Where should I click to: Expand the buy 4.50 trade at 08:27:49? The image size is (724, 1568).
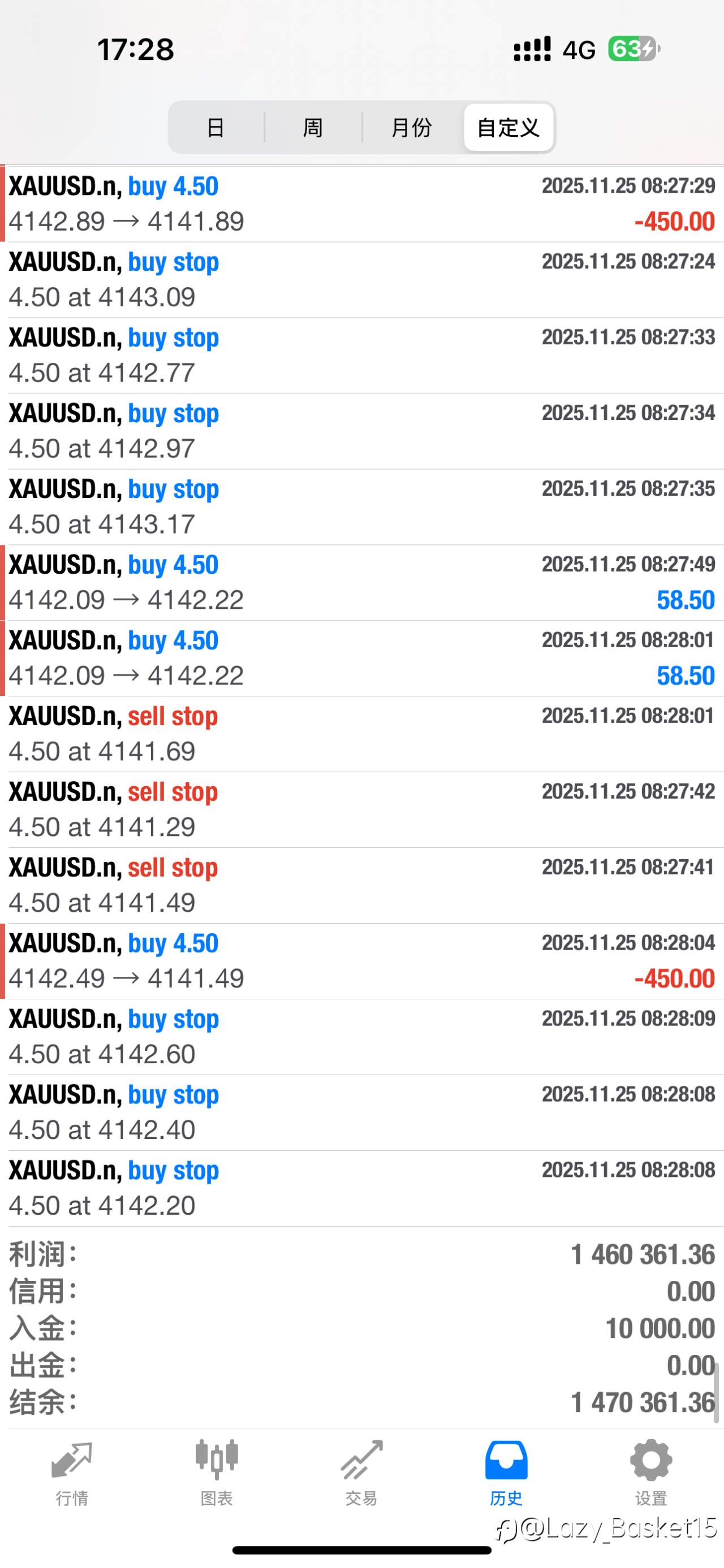pos(361,583)
